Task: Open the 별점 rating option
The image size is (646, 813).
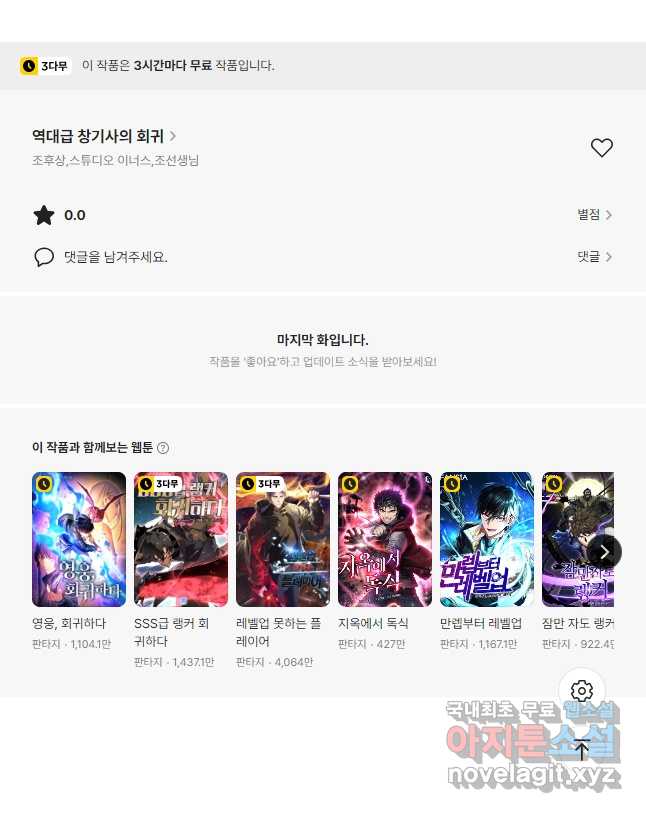Action: 594,215
